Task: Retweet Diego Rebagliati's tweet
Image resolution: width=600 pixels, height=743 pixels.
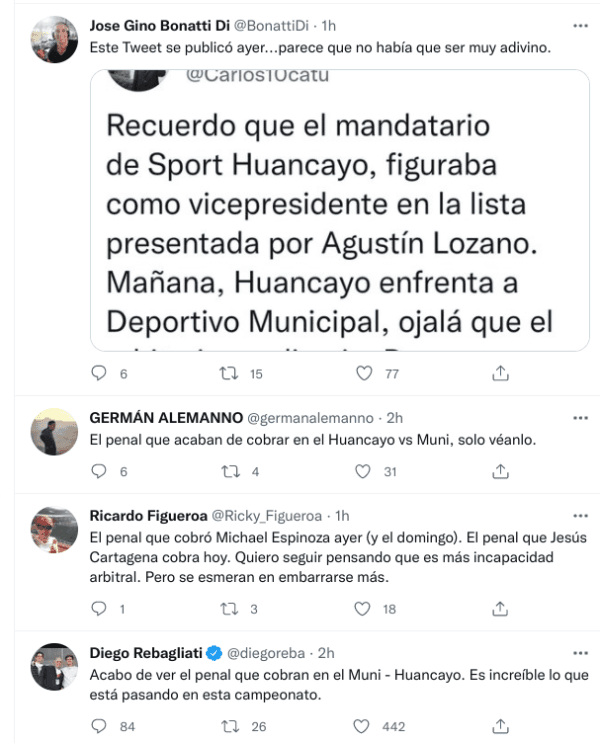Action: [228, 727]
